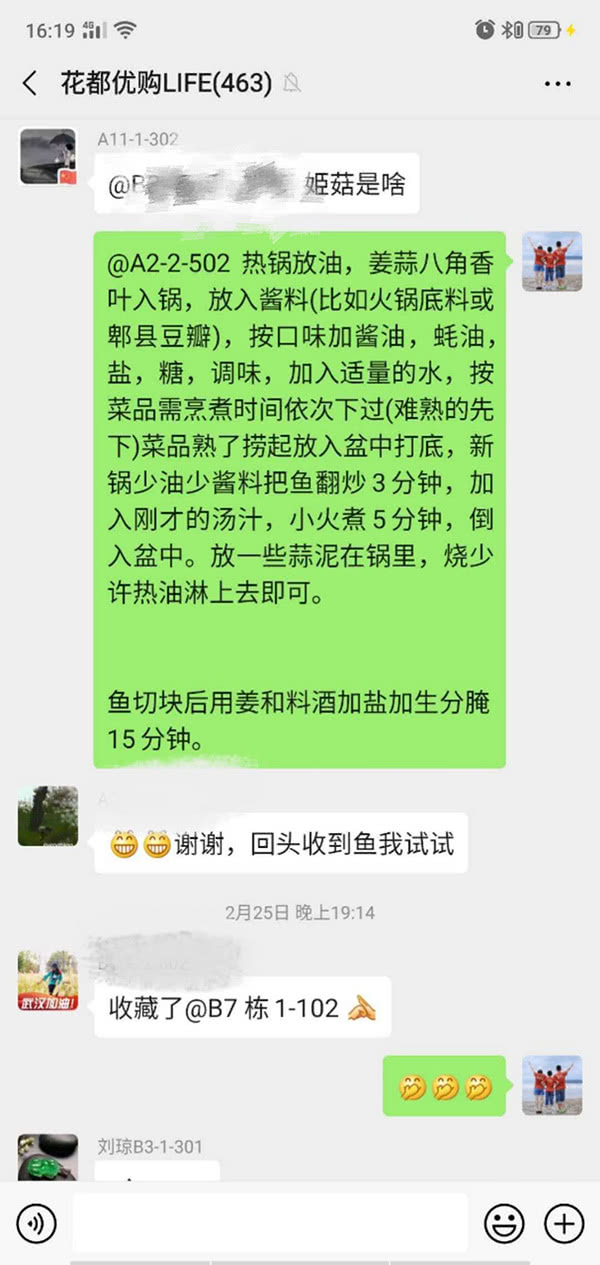Open avatar of 收藏了@B7 栋 1-102 sender
Image resolution: width=600 pixels, height=1265 pixels.
[x=48, y=980]
